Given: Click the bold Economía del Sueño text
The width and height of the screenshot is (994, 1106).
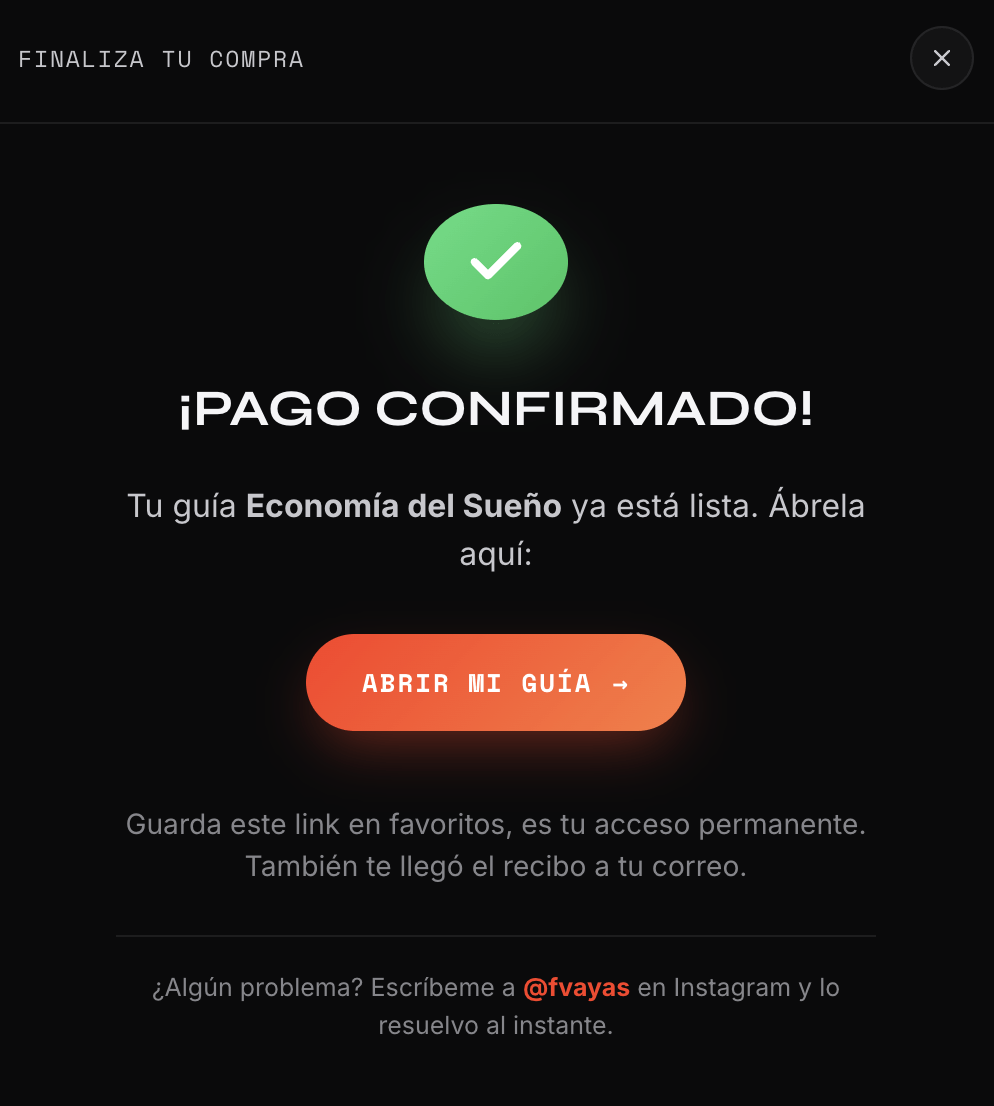Looking at the screenshot, I should click(x=403, y=506).
